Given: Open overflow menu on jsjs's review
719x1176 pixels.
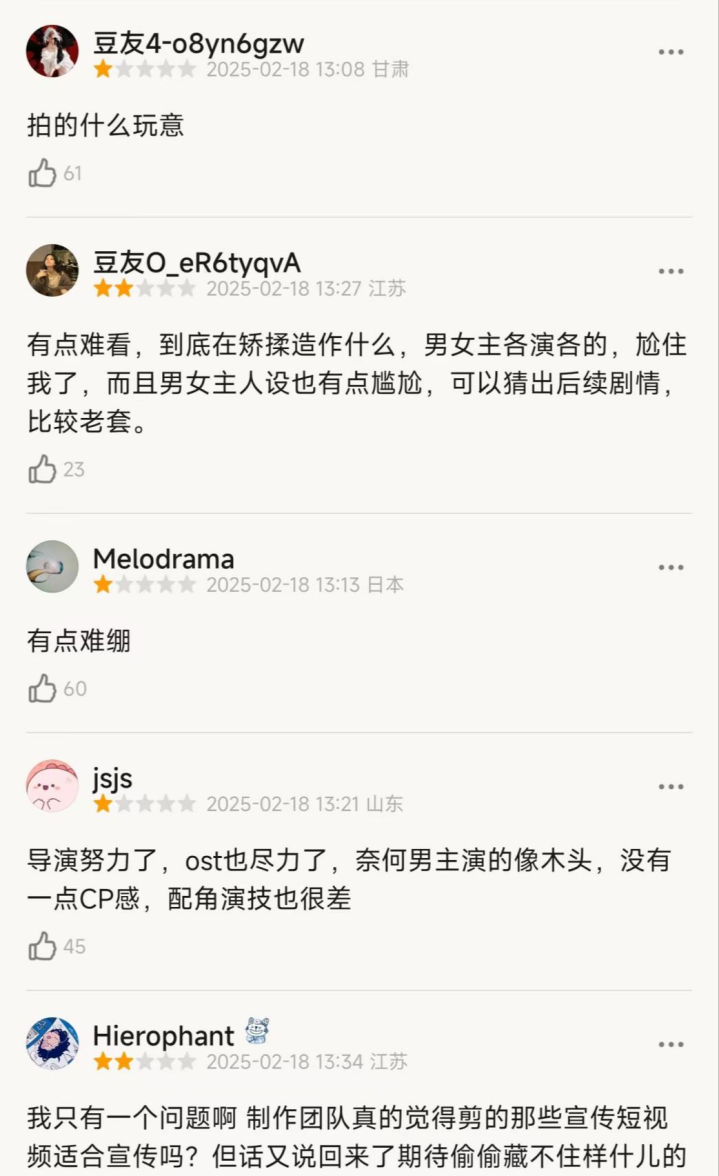Looking at the screenshot, I should [x=671, y=787].
